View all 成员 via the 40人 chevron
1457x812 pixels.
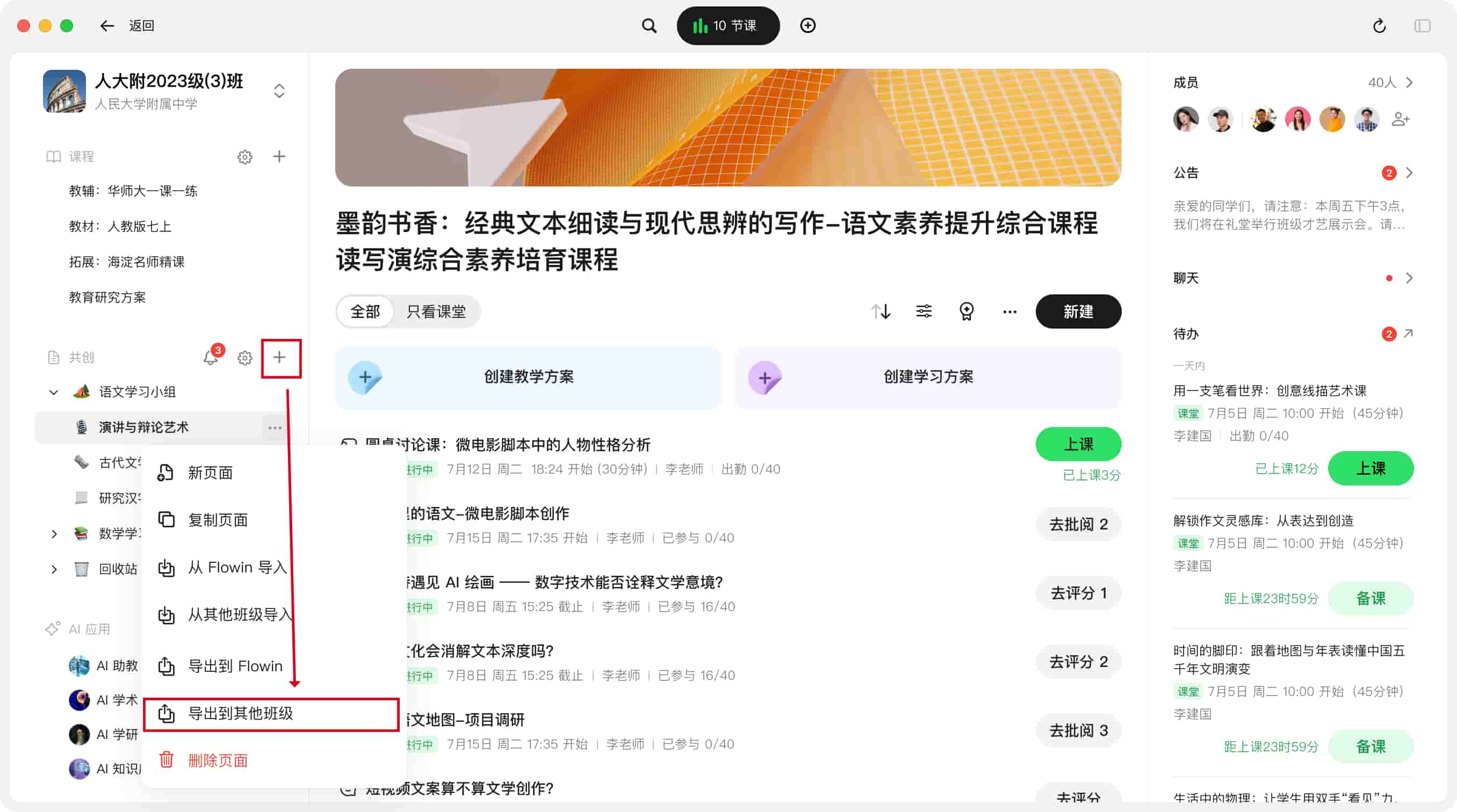[1408, 83]
